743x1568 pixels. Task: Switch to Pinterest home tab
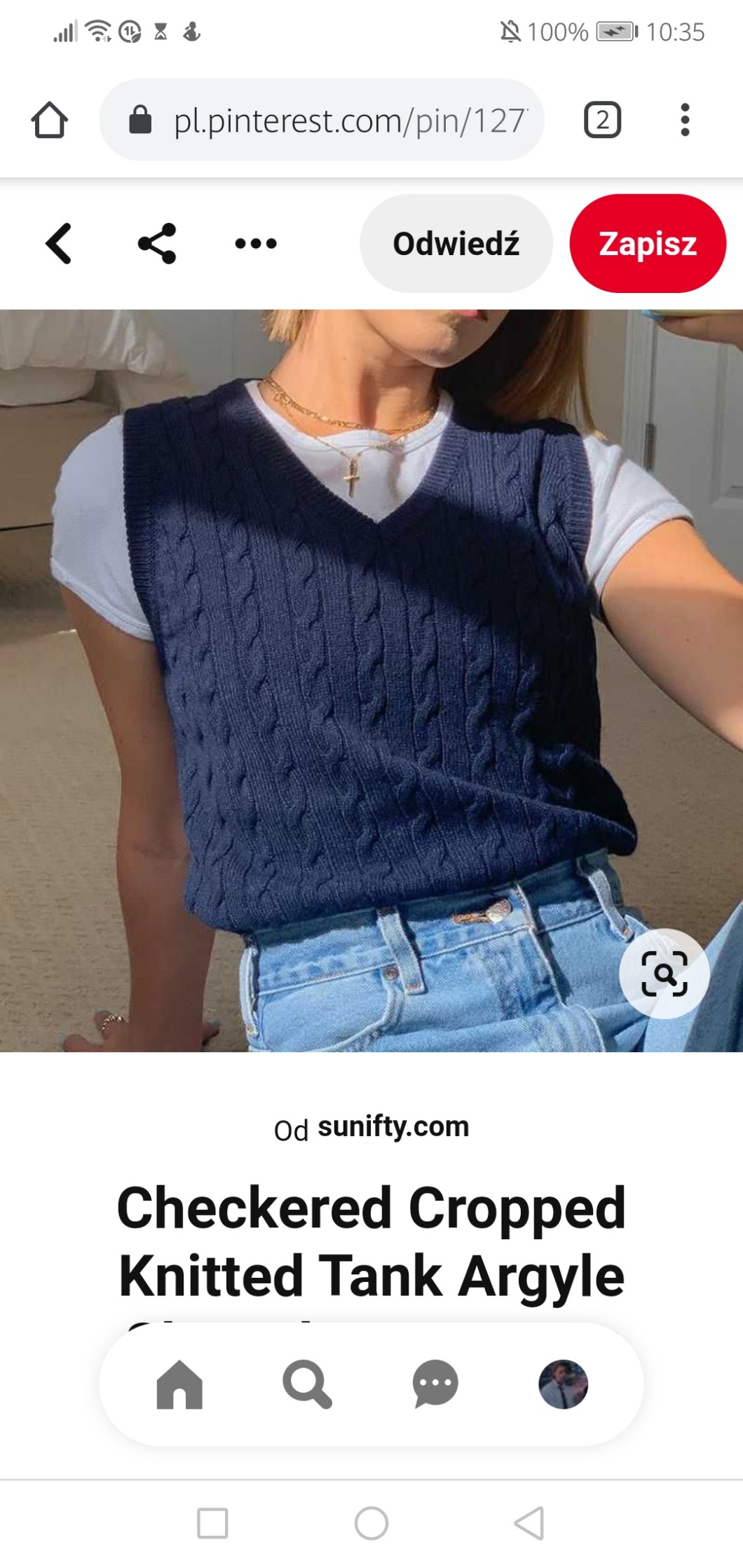click(179, 1384)
